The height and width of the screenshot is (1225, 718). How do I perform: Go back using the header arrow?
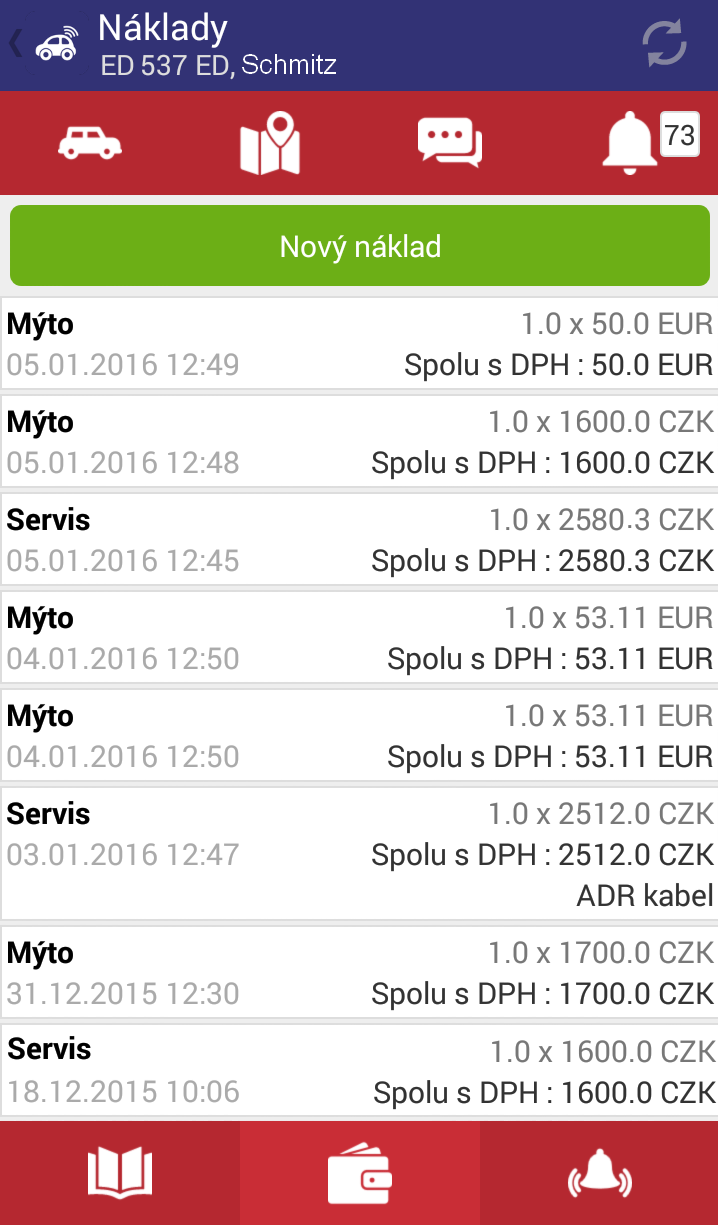pyautogui.click(x=15, y=45)
